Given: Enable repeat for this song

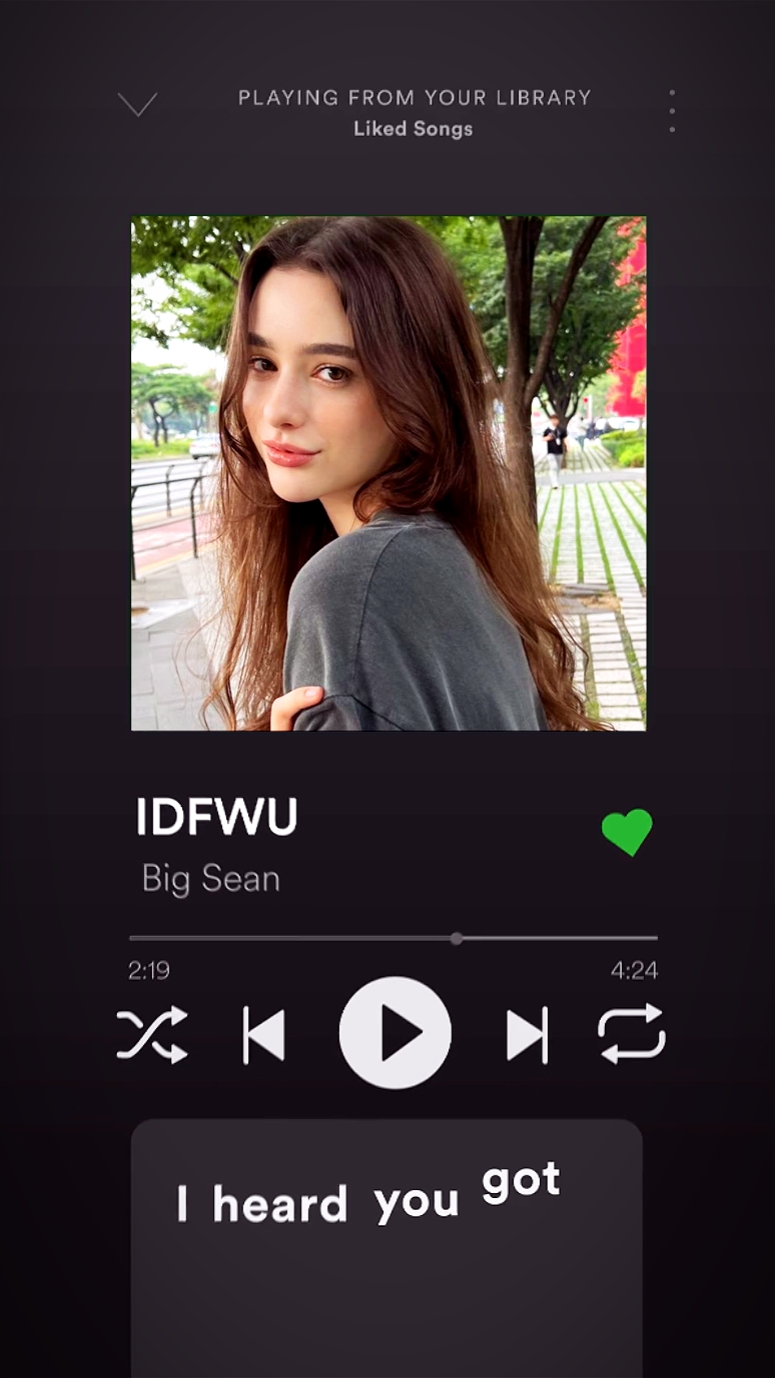Looking at the screenshot, I should pos(632,1033).
